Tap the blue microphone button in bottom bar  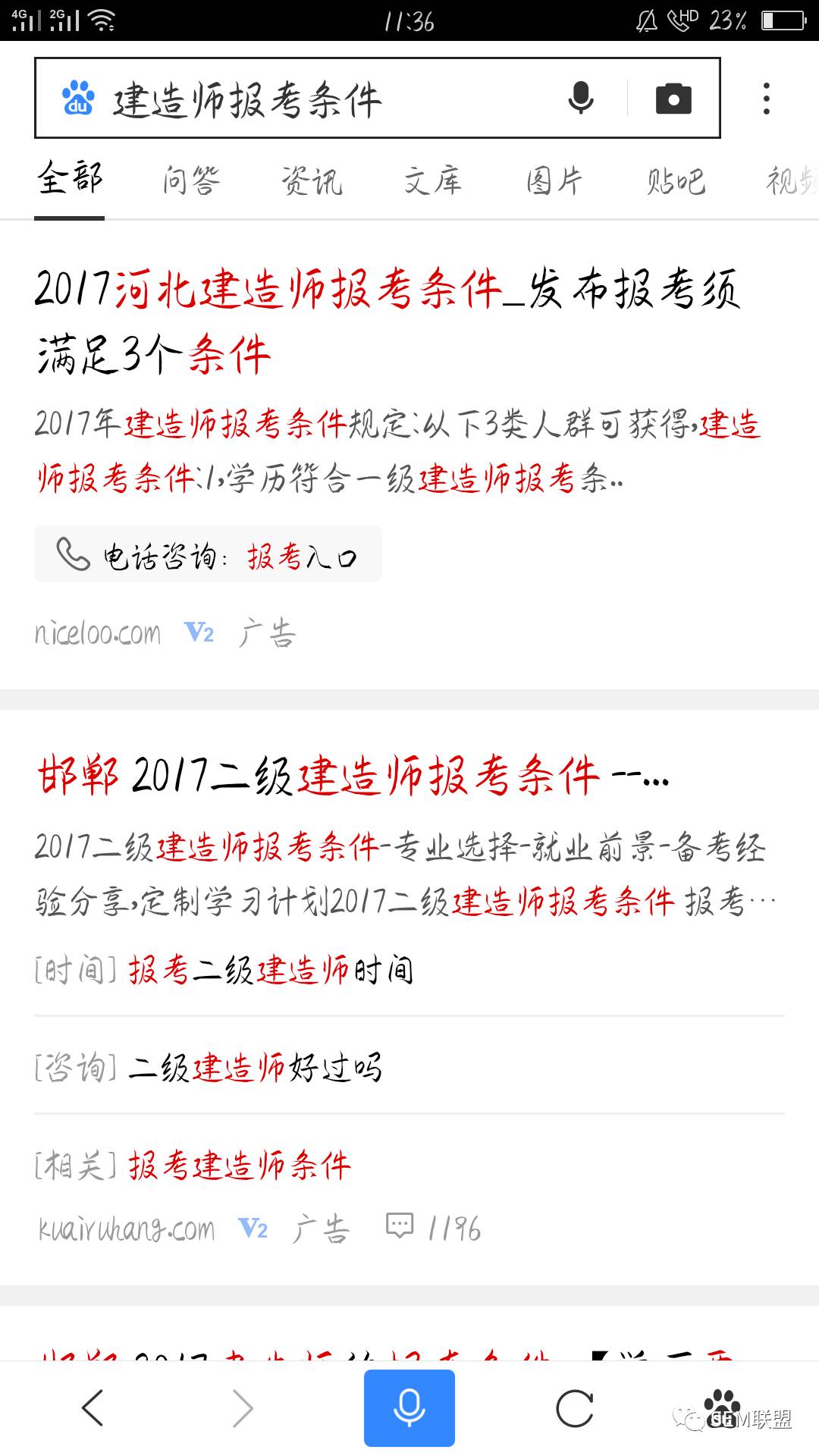tap(409, 1407)
